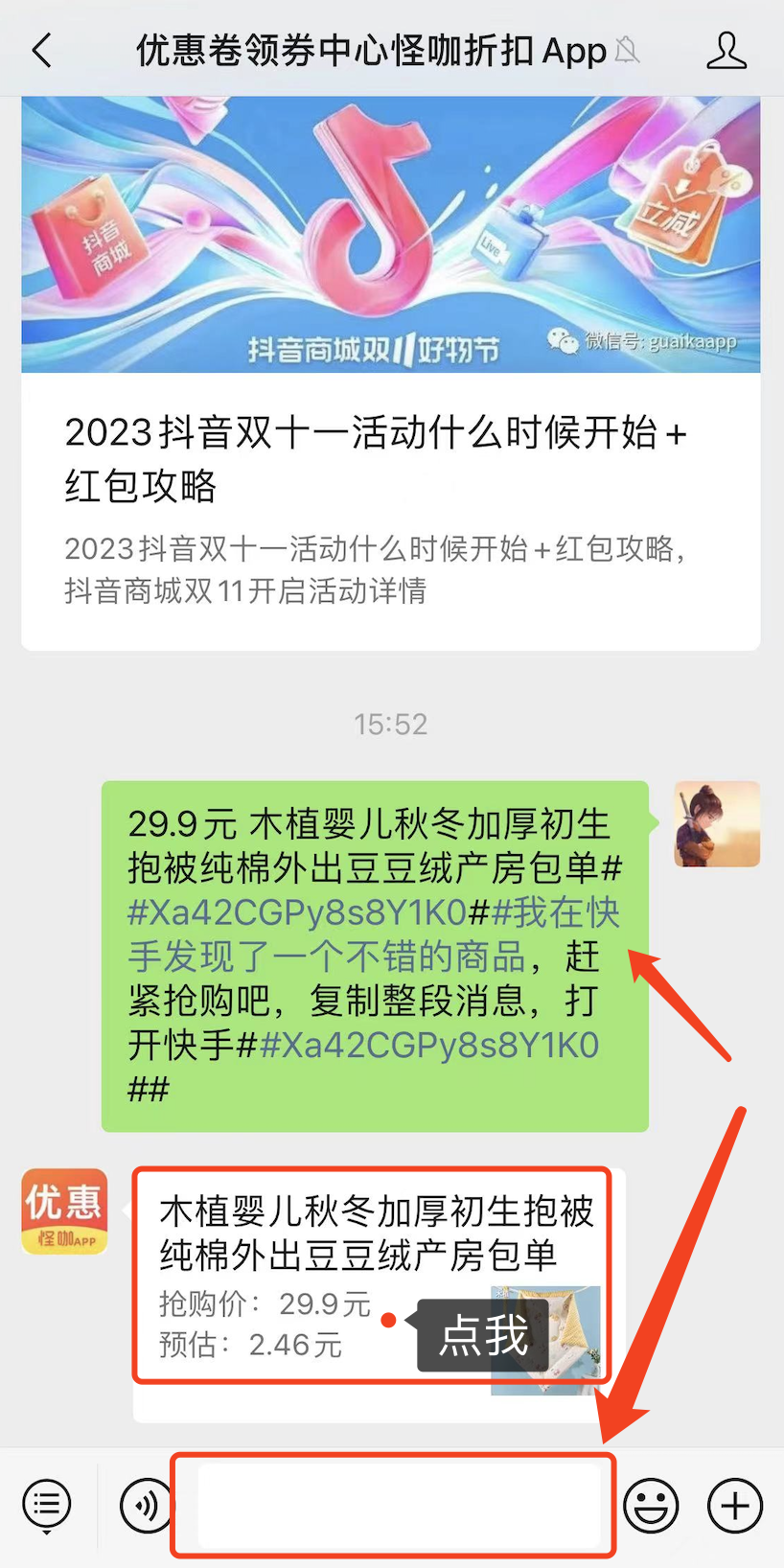Tap the #Xa42CGPy8s8Y1K0 link in the message
The width and height of the screenshot is (784, 1568).
click(297, 912)
